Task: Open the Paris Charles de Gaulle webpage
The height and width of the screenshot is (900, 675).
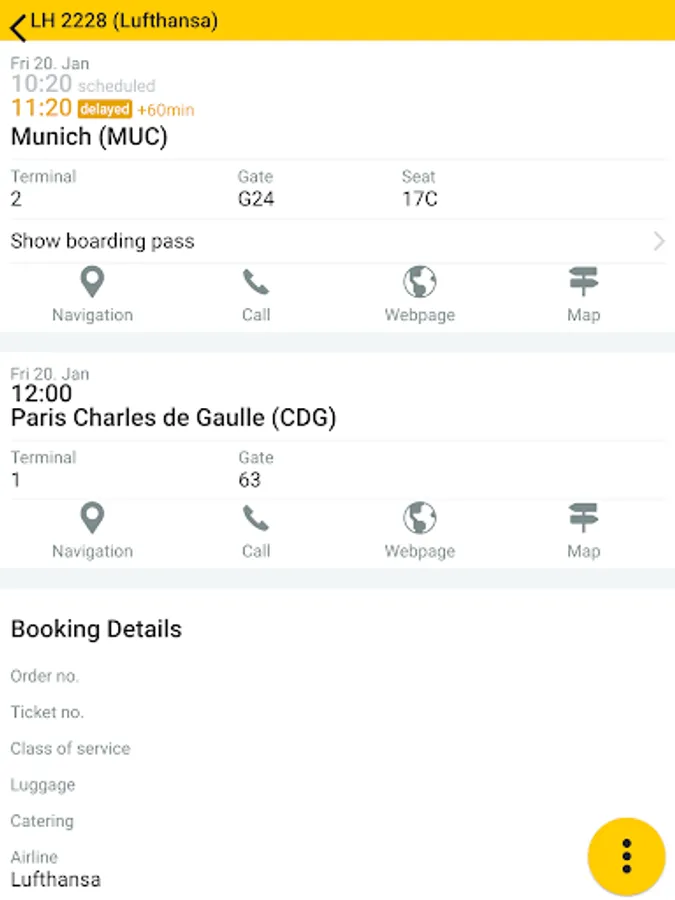Action: pyautogui.click(x=420, y=532)
